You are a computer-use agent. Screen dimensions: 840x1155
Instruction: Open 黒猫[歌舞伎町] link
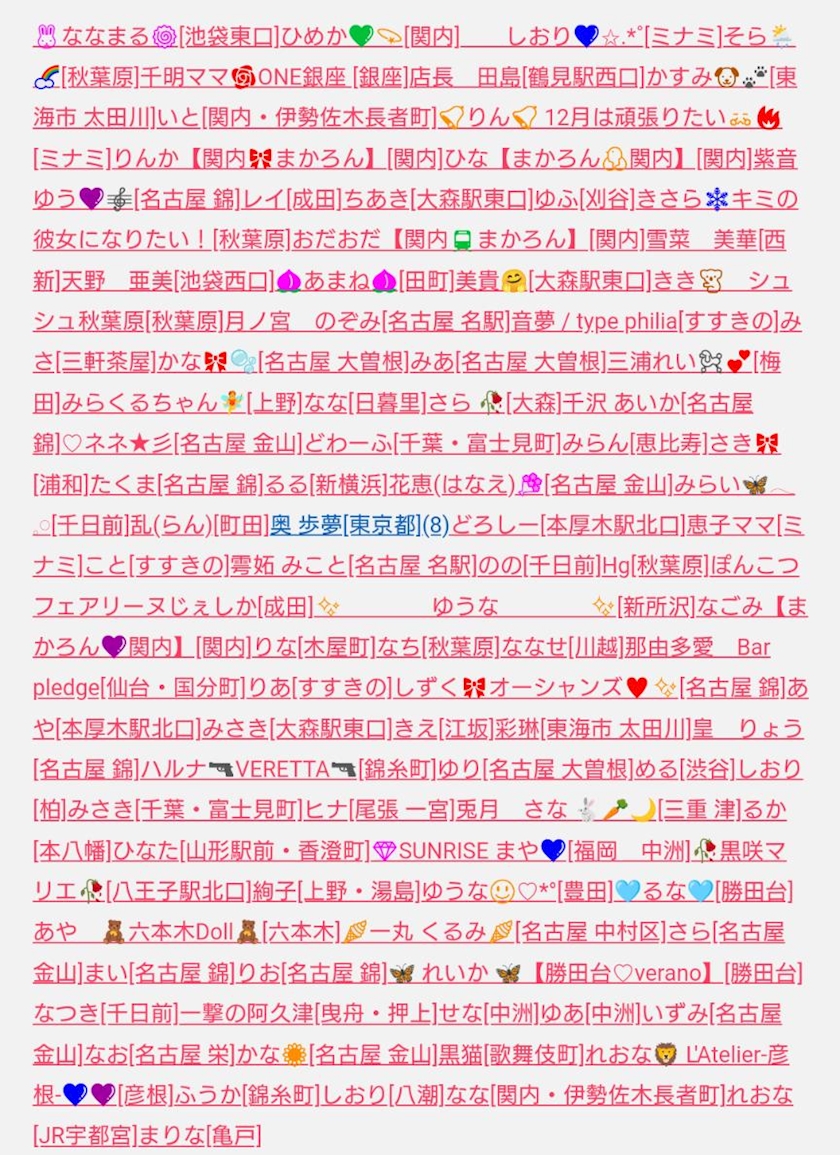pyautogui.click(x=509, y=1055)
